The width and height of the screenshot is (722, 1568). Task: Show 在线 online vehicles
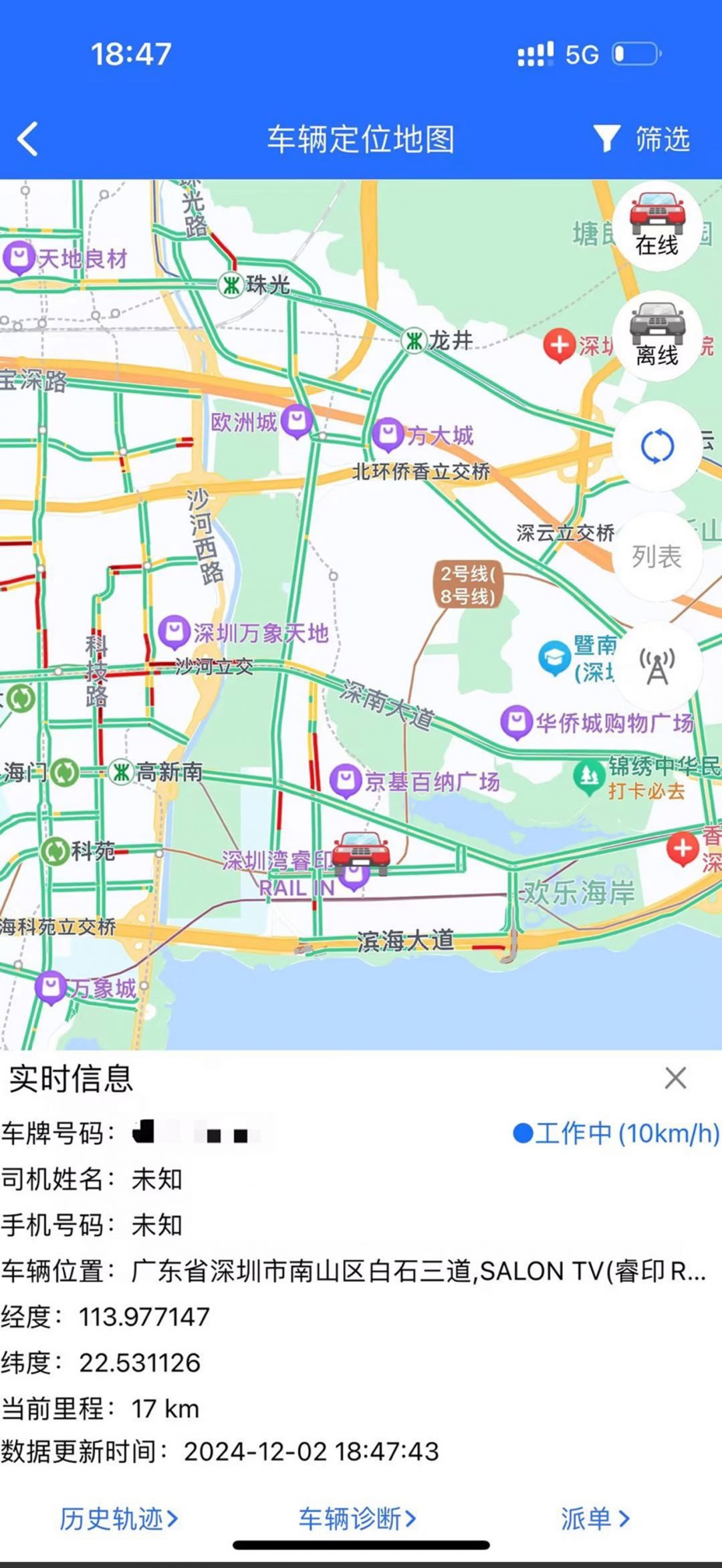(x=657, y=225)
